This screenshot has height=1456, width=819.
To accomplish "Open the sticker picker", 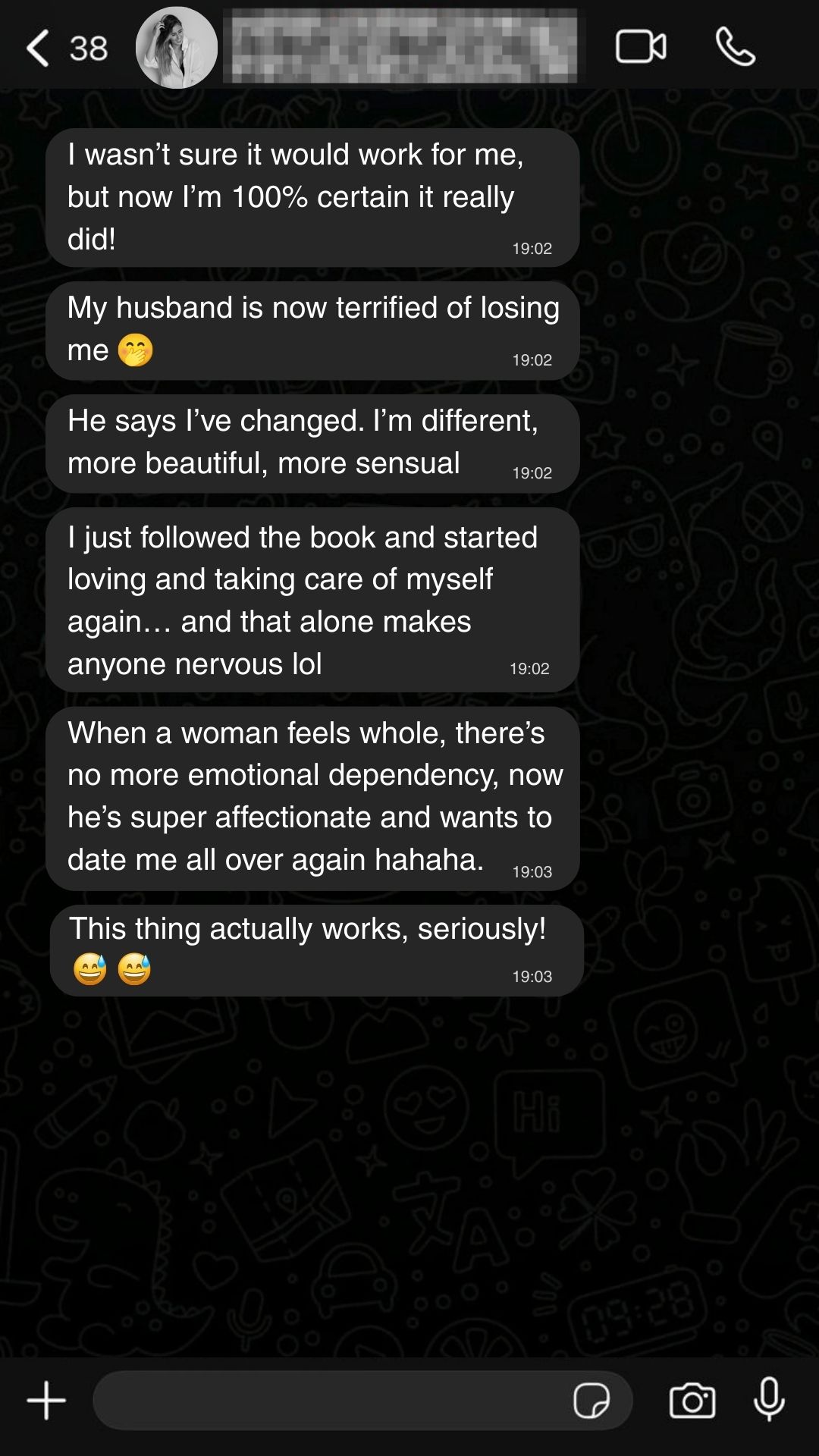I will click(x=591, y=1400).
